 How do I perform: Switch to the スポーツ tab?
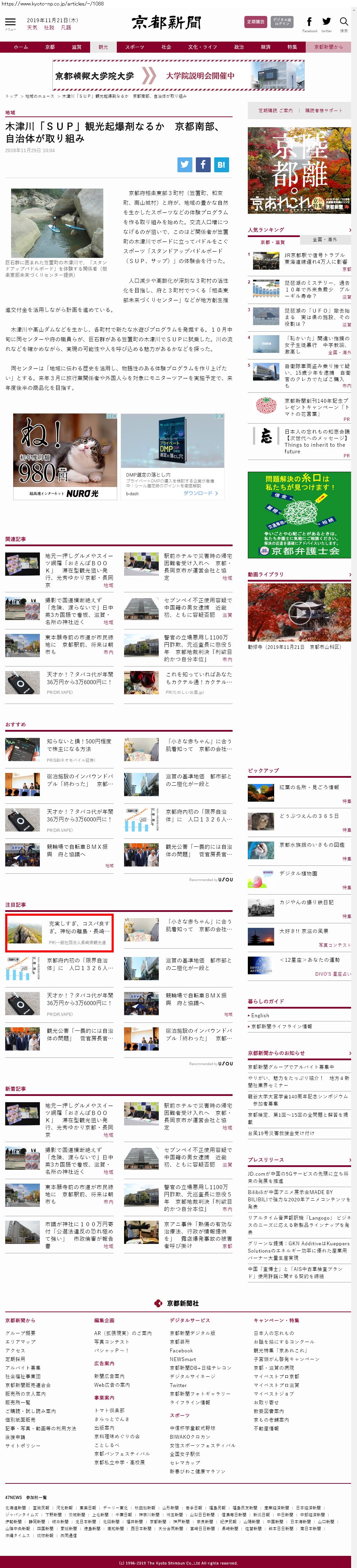tap(134, 47)
